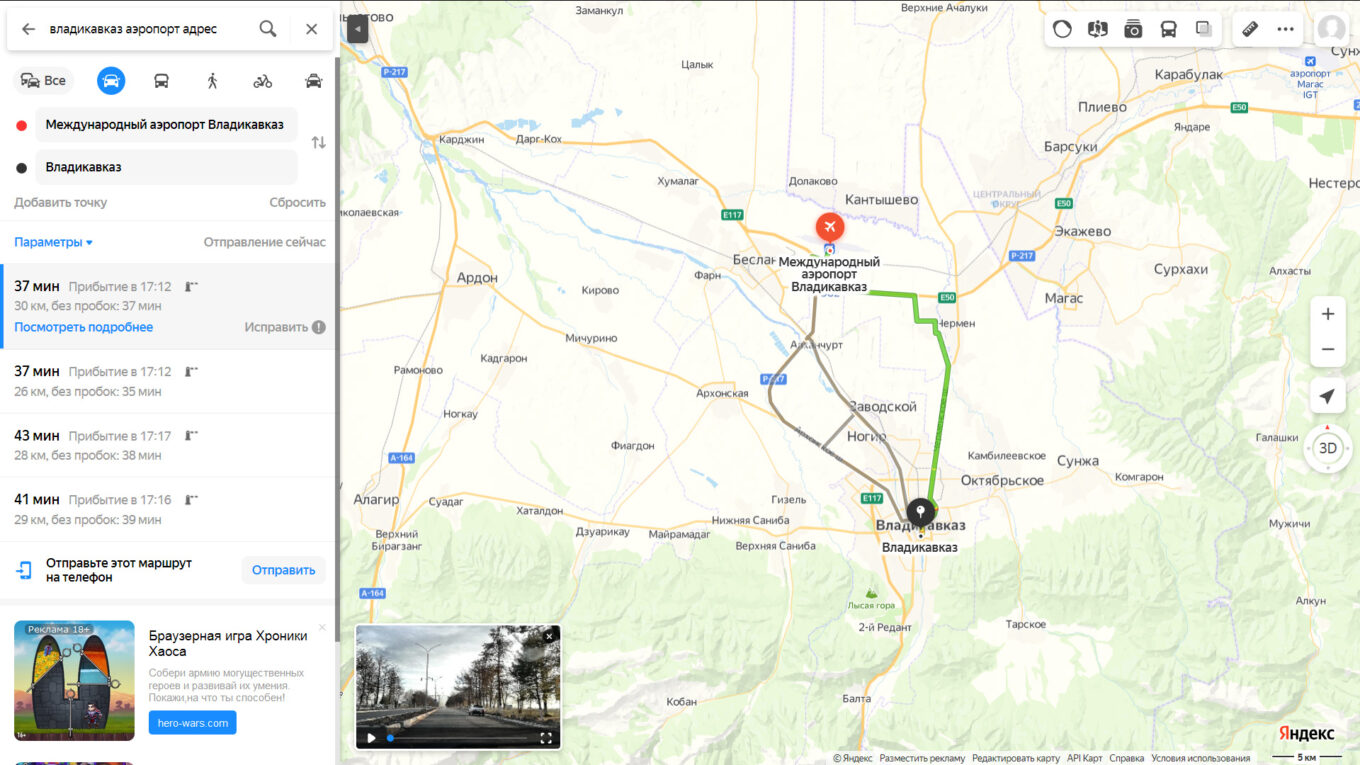This screenshot has width=1360, height=765.
Task: Clear the search with the X icon
Action: click(x=311, y=29)
